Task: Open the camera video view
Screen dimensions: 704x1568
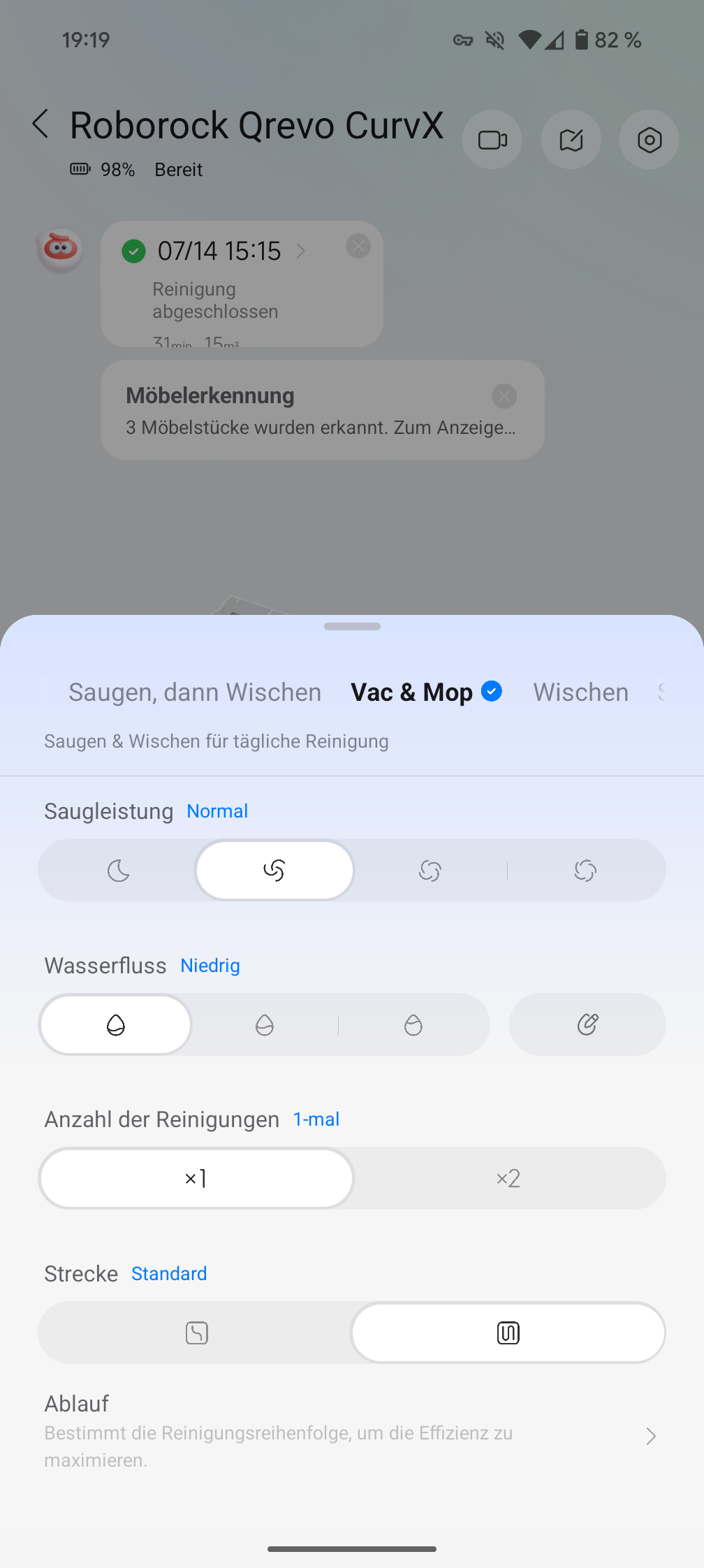Action: click(492, 140)
